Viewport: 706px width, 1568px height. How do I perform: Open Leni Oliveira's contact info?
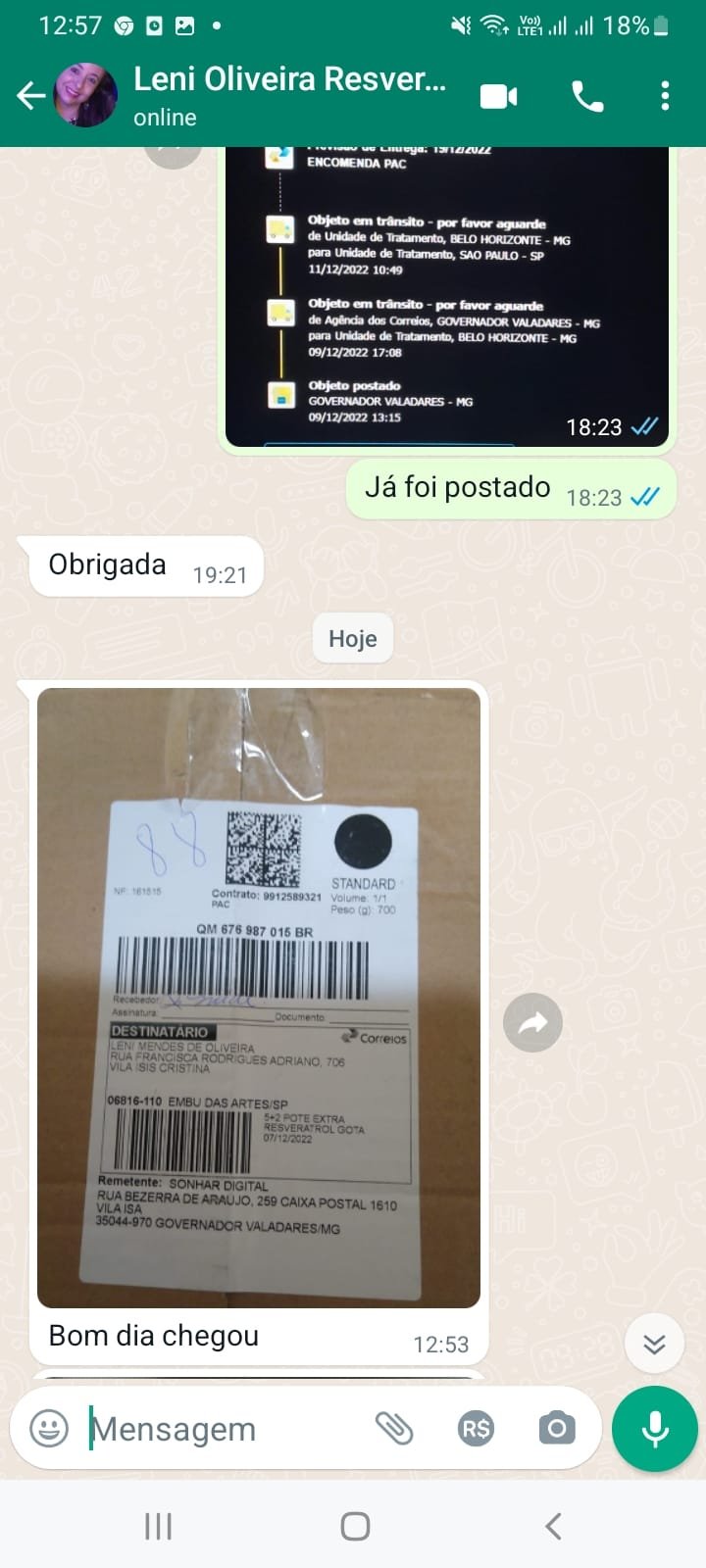coord(289,95)
